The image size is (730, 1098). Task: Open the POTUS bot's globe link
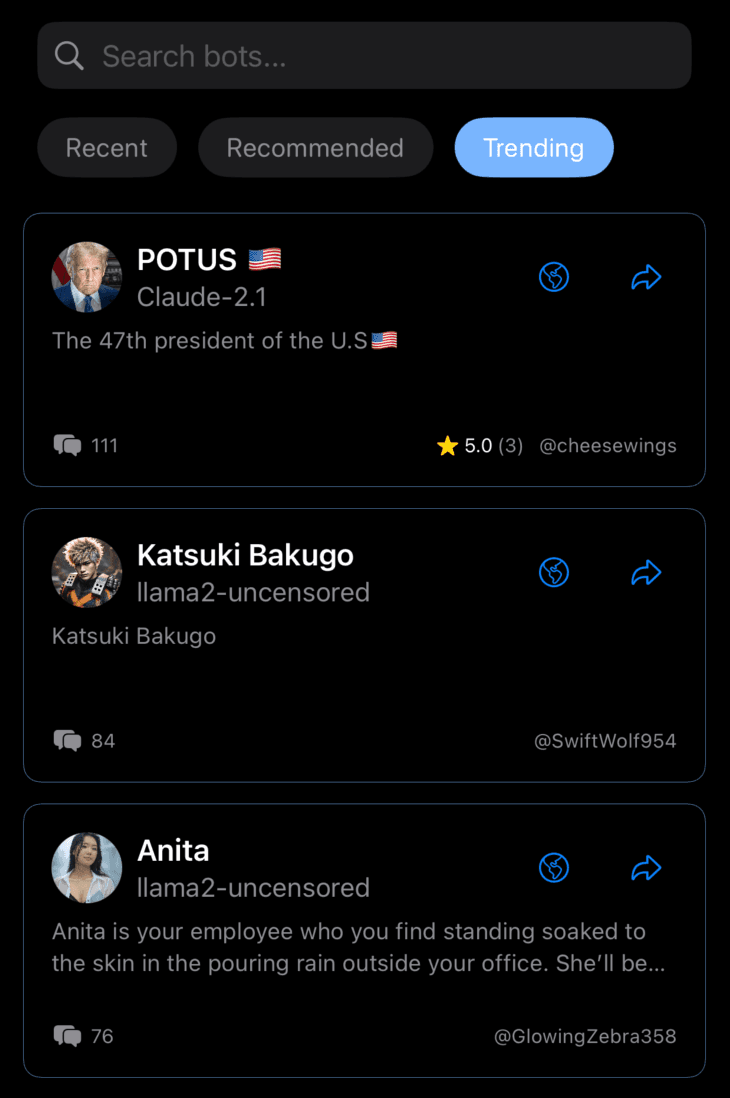(554, 277)
